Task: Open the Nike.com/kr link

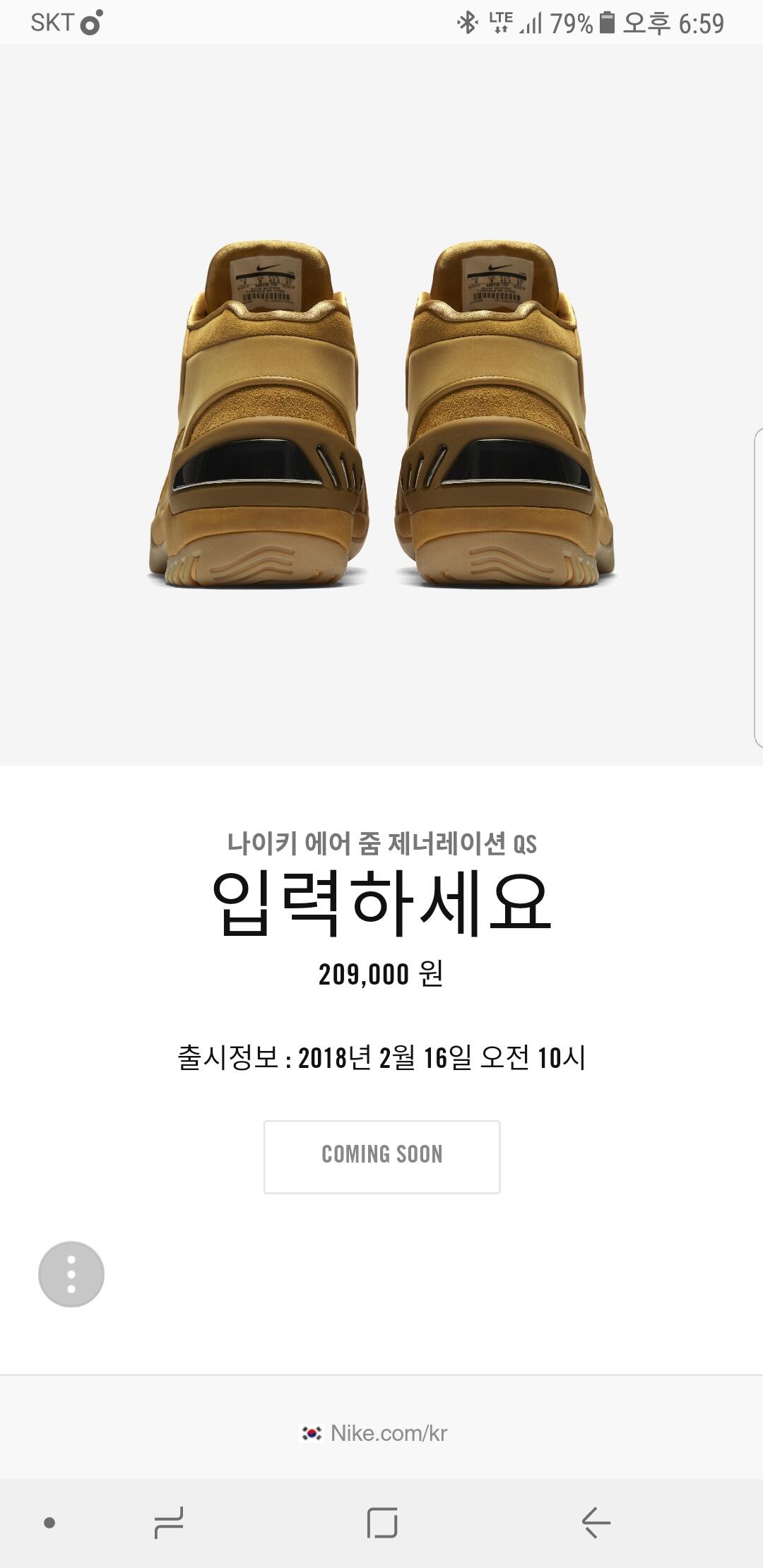Action: 388,1433
